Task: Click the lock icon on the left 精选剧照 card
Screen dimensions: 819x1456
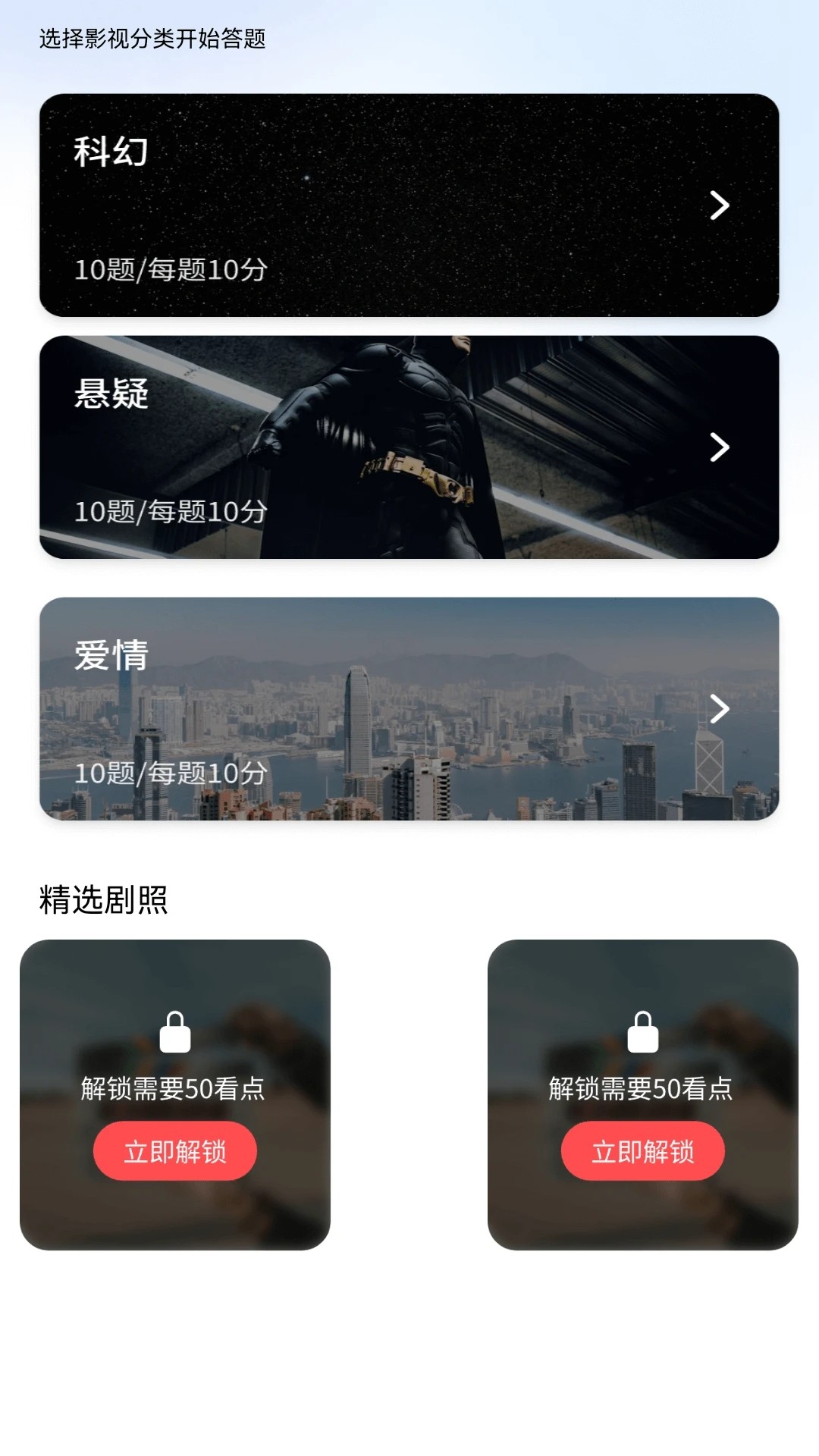Action: point(176,1033)
